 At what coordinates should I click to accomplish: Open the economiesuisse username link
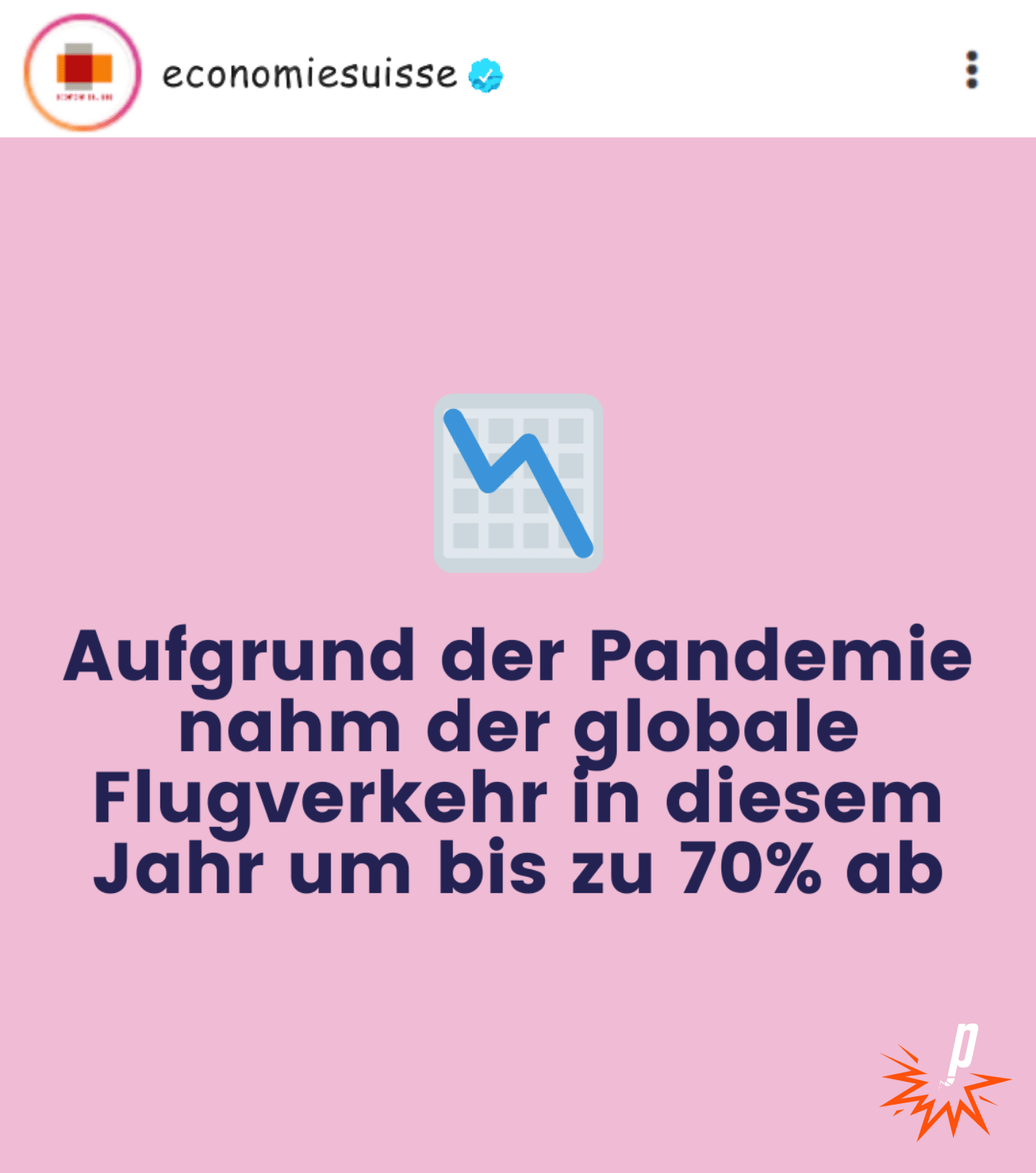tap(309, 74)
